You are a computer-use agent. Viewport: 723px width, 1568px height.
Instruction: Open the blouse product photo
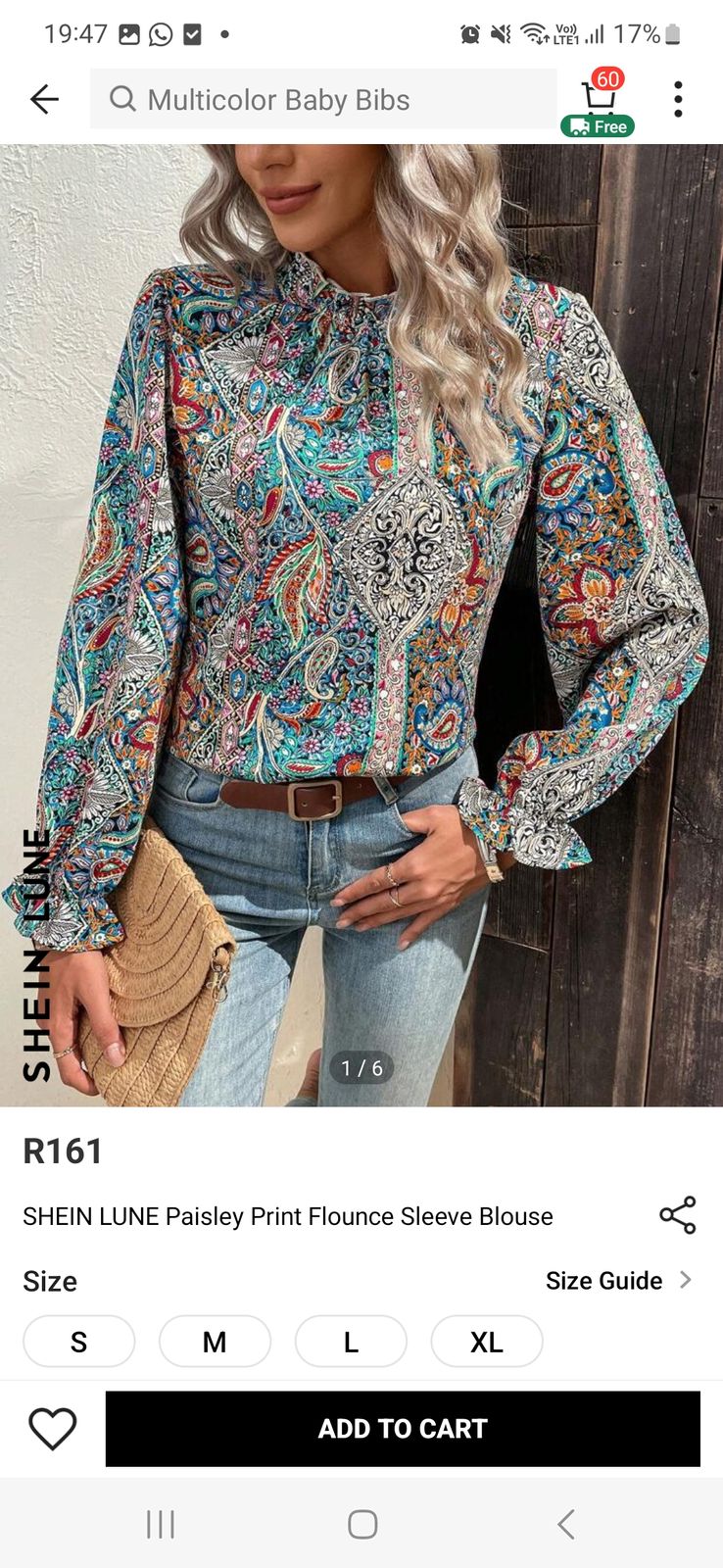click(x=361, y=625)
